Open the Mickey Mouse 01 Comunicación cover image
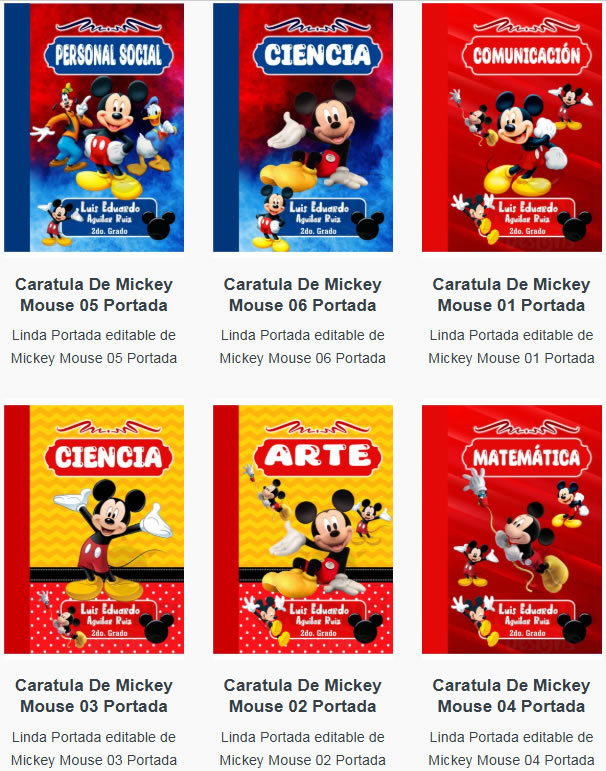The height and width of the screenshot is (771, 606). (x=511, y=127)
